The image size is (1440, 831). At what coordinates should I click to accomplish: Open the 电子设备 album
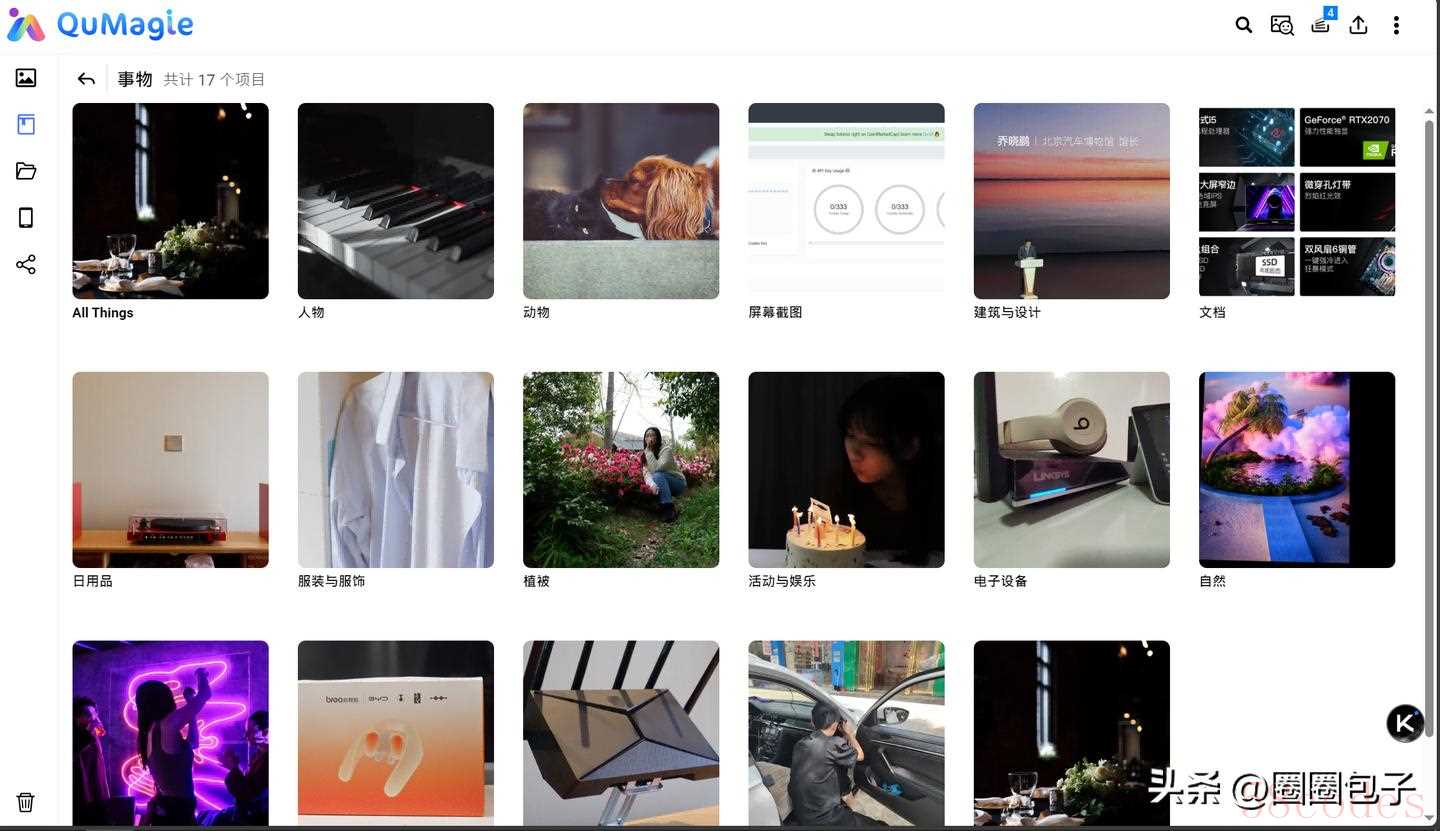point(1071,470)
